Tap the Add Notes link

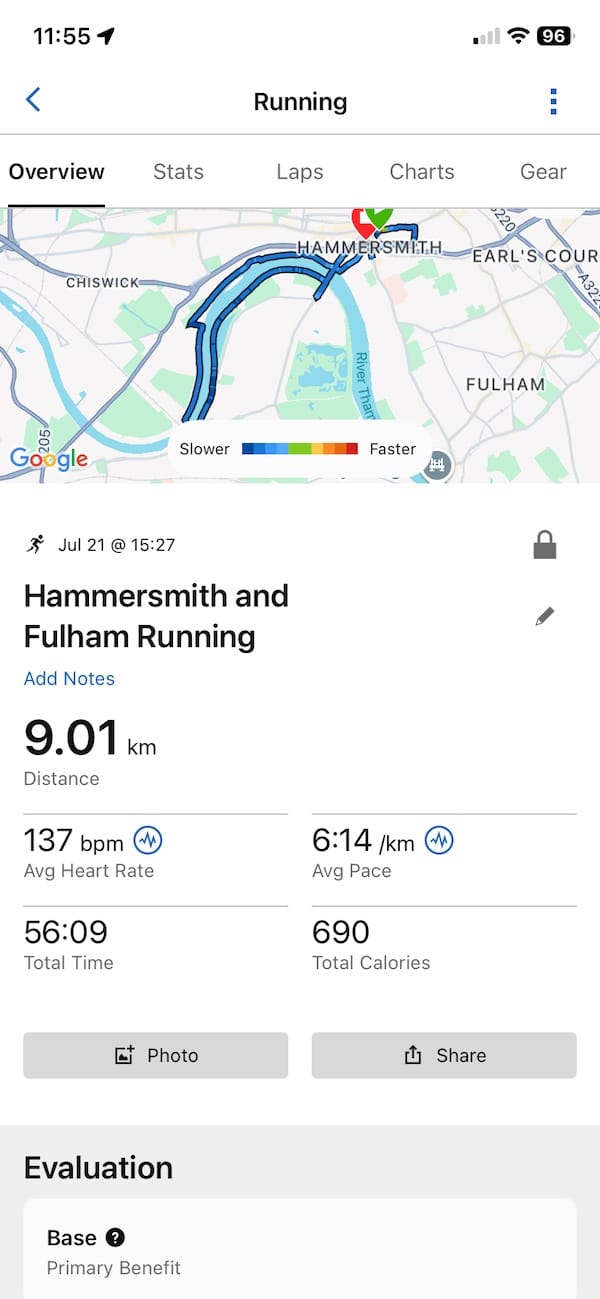coord(69,678)
